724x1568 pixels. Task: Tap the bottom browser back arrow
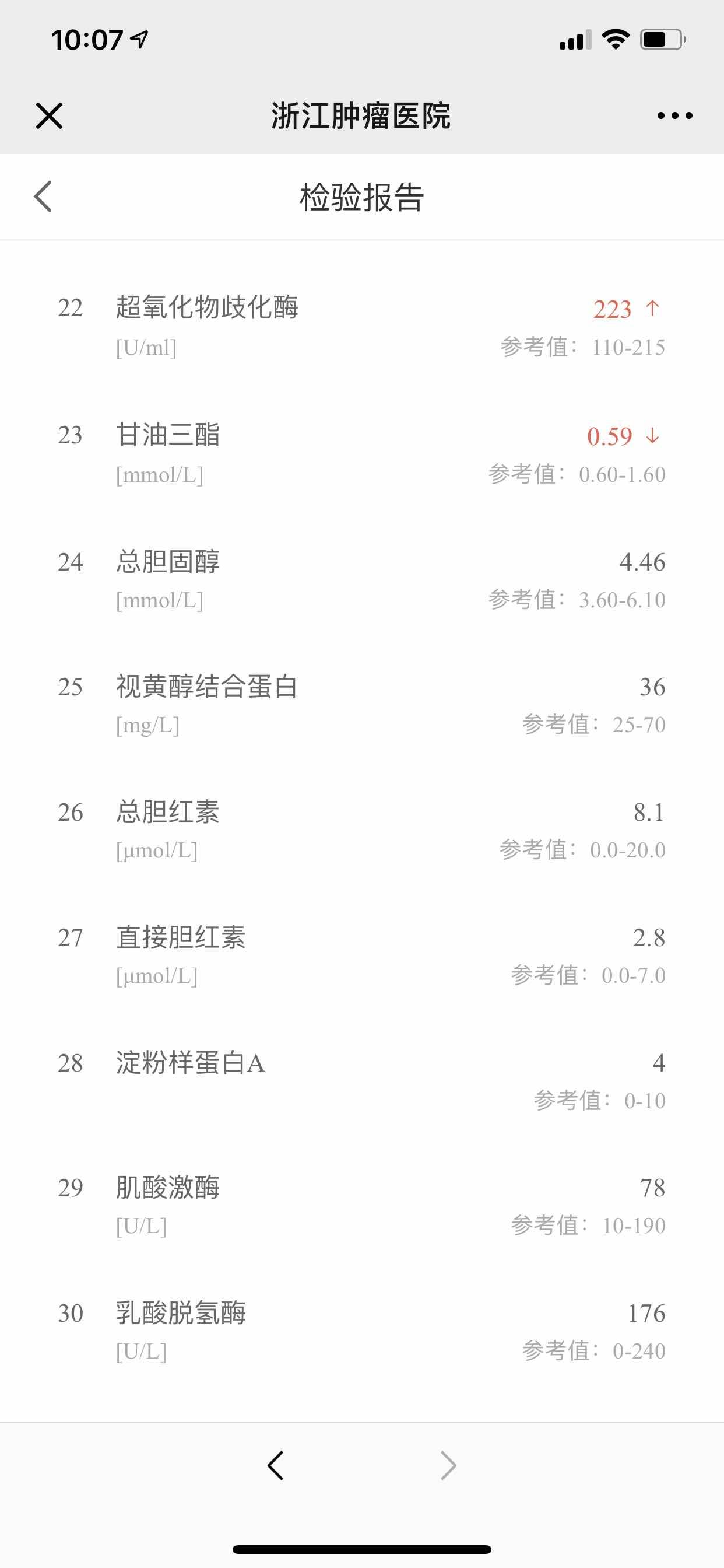[x=276, y=1465]
